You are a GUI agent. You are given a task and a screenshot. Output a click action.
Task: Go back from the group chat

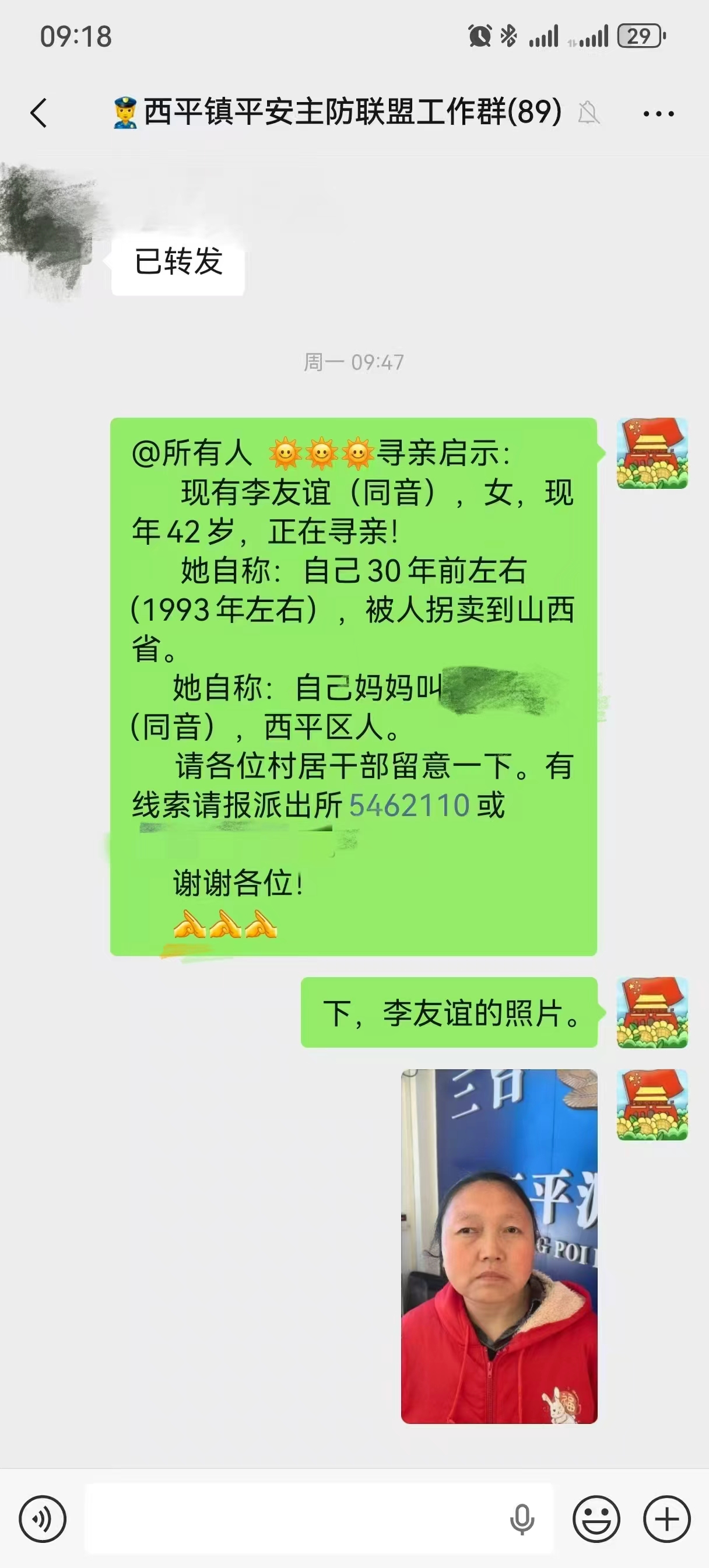point(39,113)
